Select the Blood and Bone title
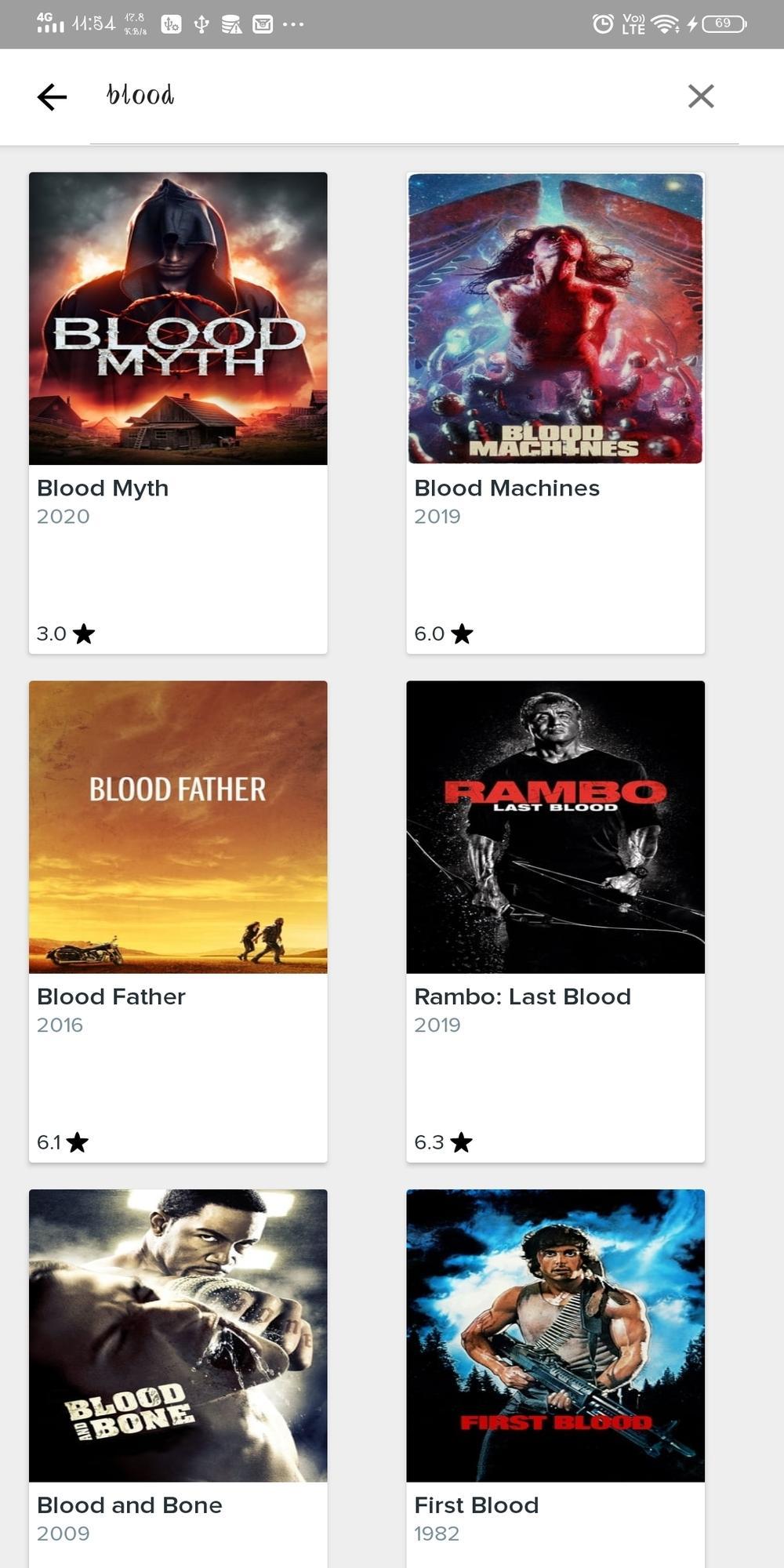 click(x=129, y=1504)
